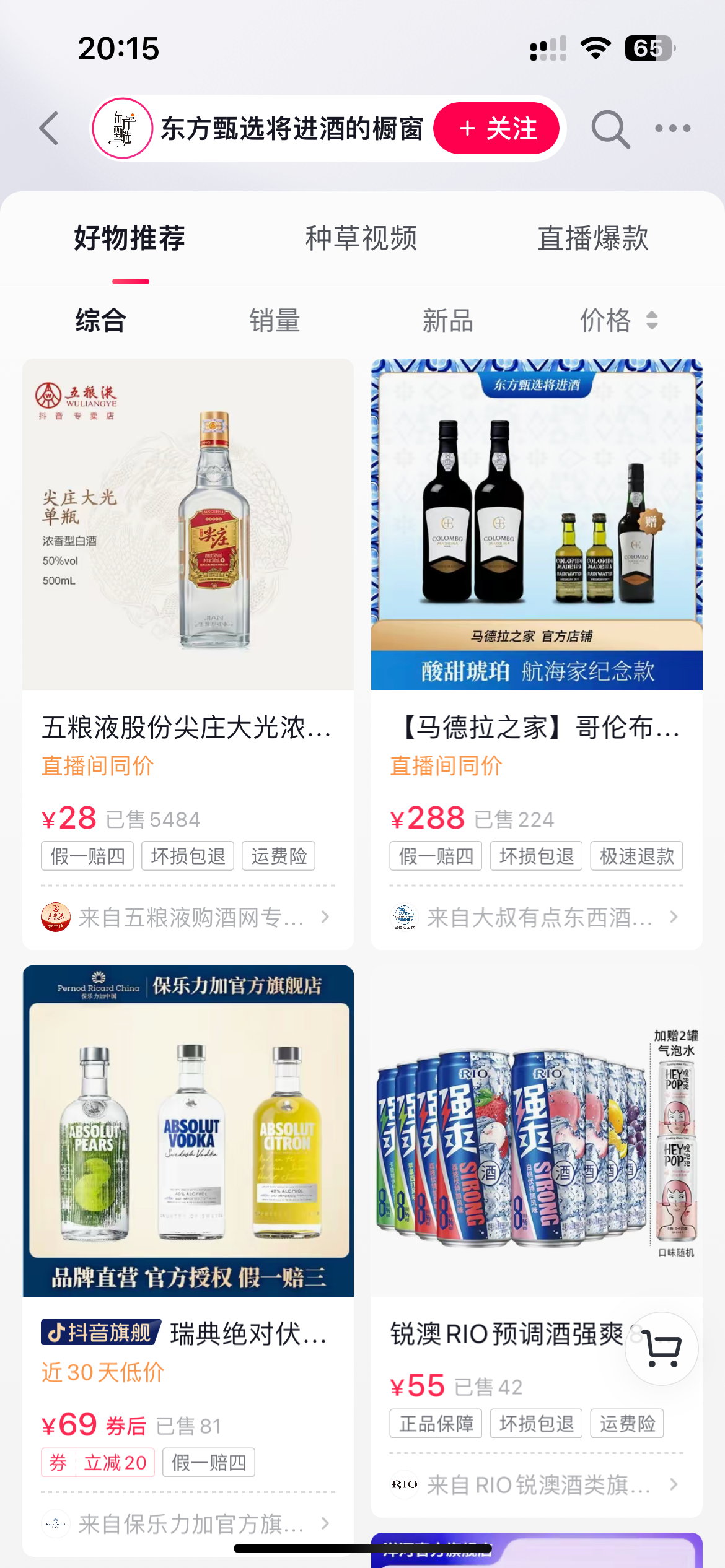Open the three-dot overflow menu
Viewport: 725px width, 1568px height.
tap(672, 128)
